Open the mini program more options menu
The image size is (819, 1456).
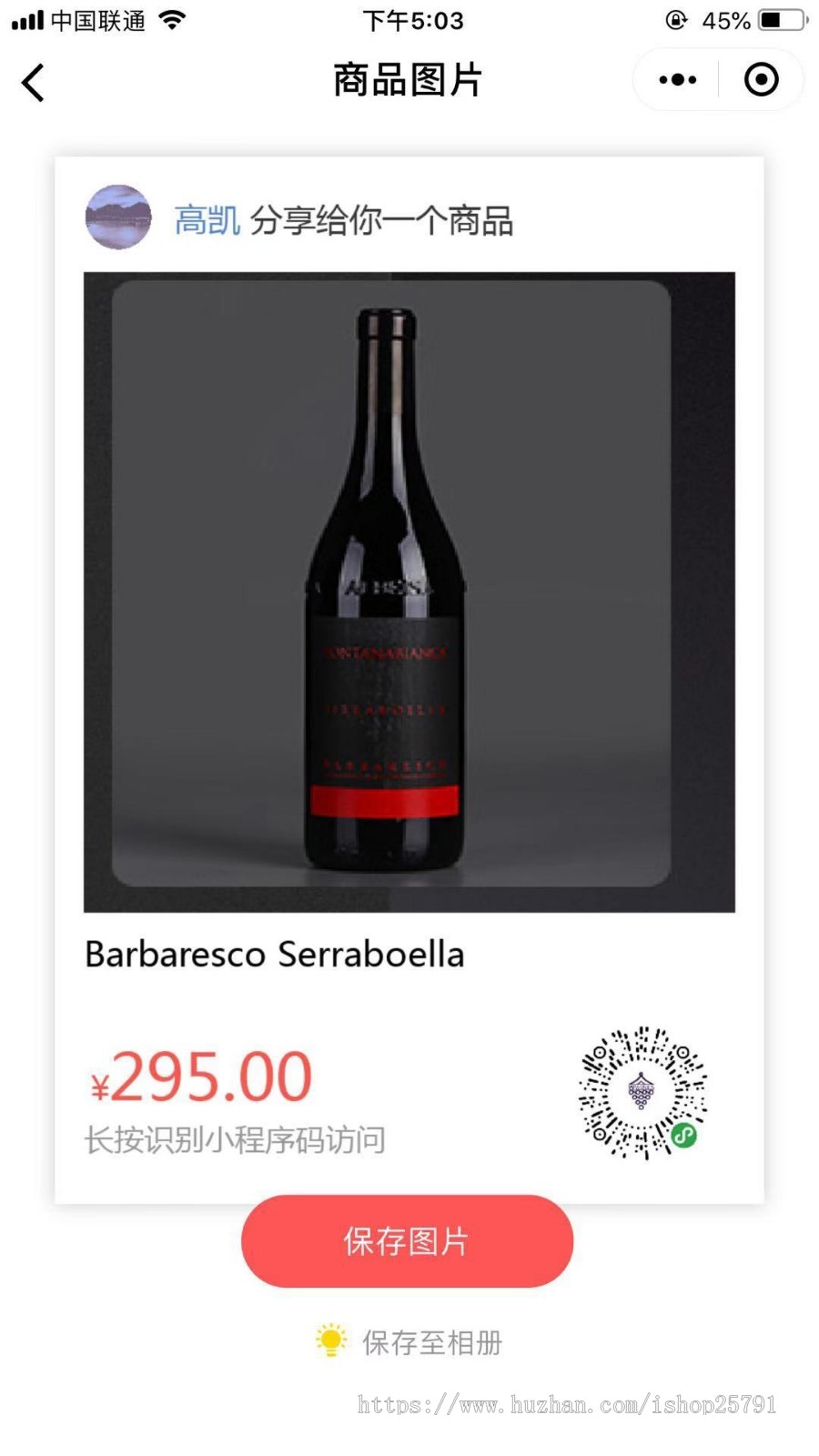point(677,80)
